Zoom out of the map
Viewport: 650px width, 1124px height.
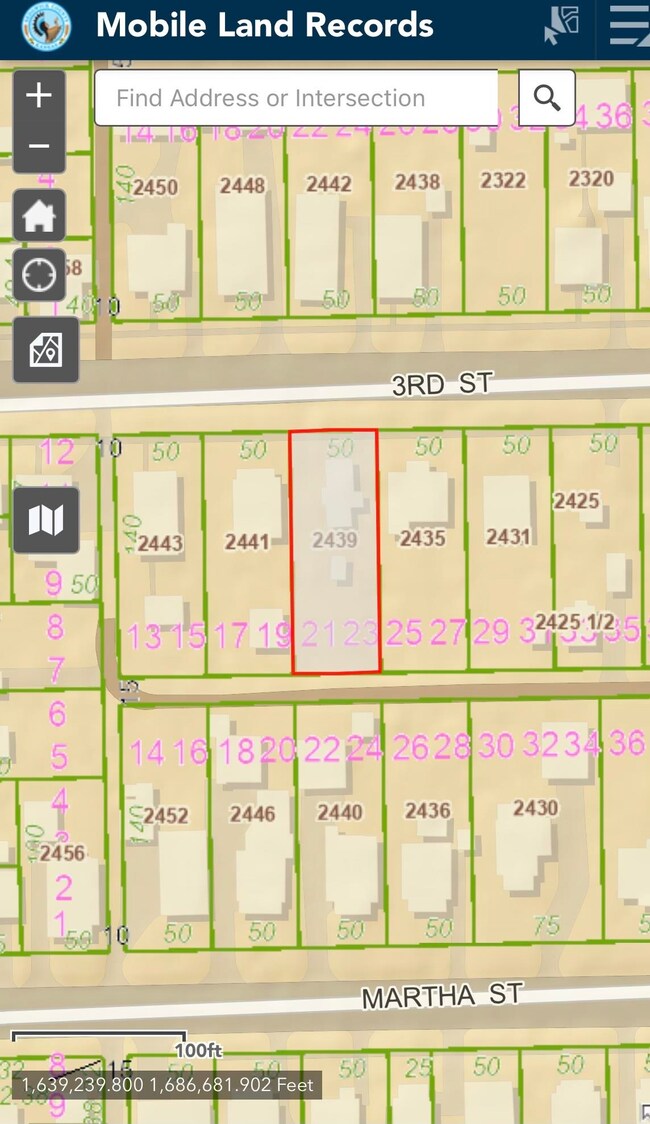click(x=39, y=147)
